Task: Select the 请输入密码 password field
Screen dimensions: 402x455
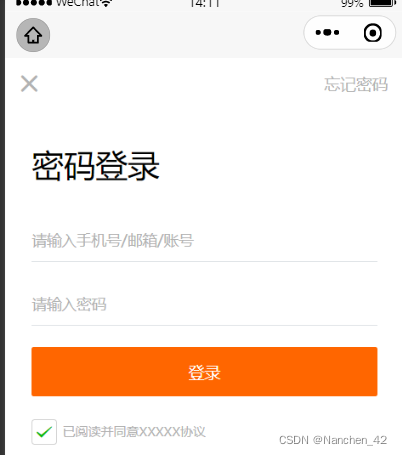Action: [x=204, y=304]
